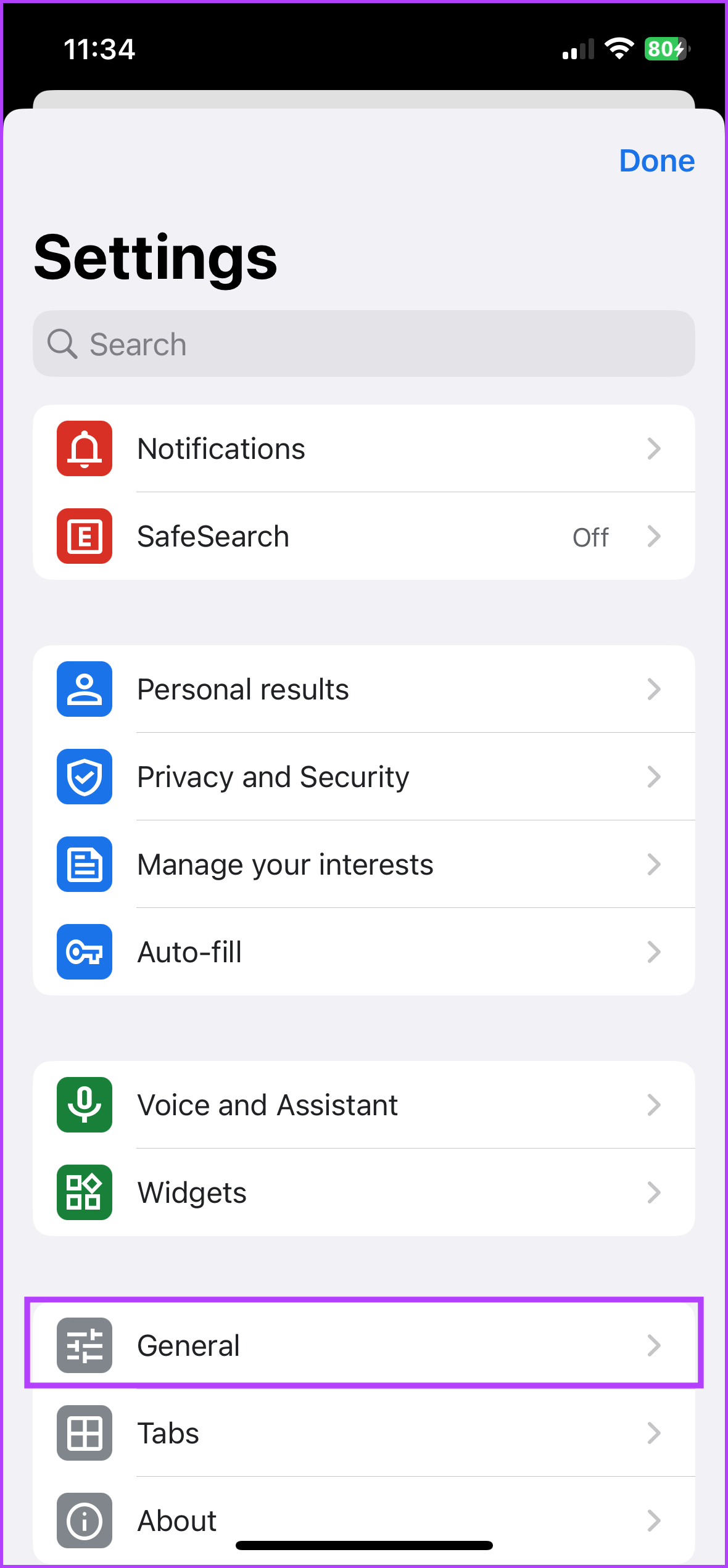Open Auto-fill settings

(364, 952)
